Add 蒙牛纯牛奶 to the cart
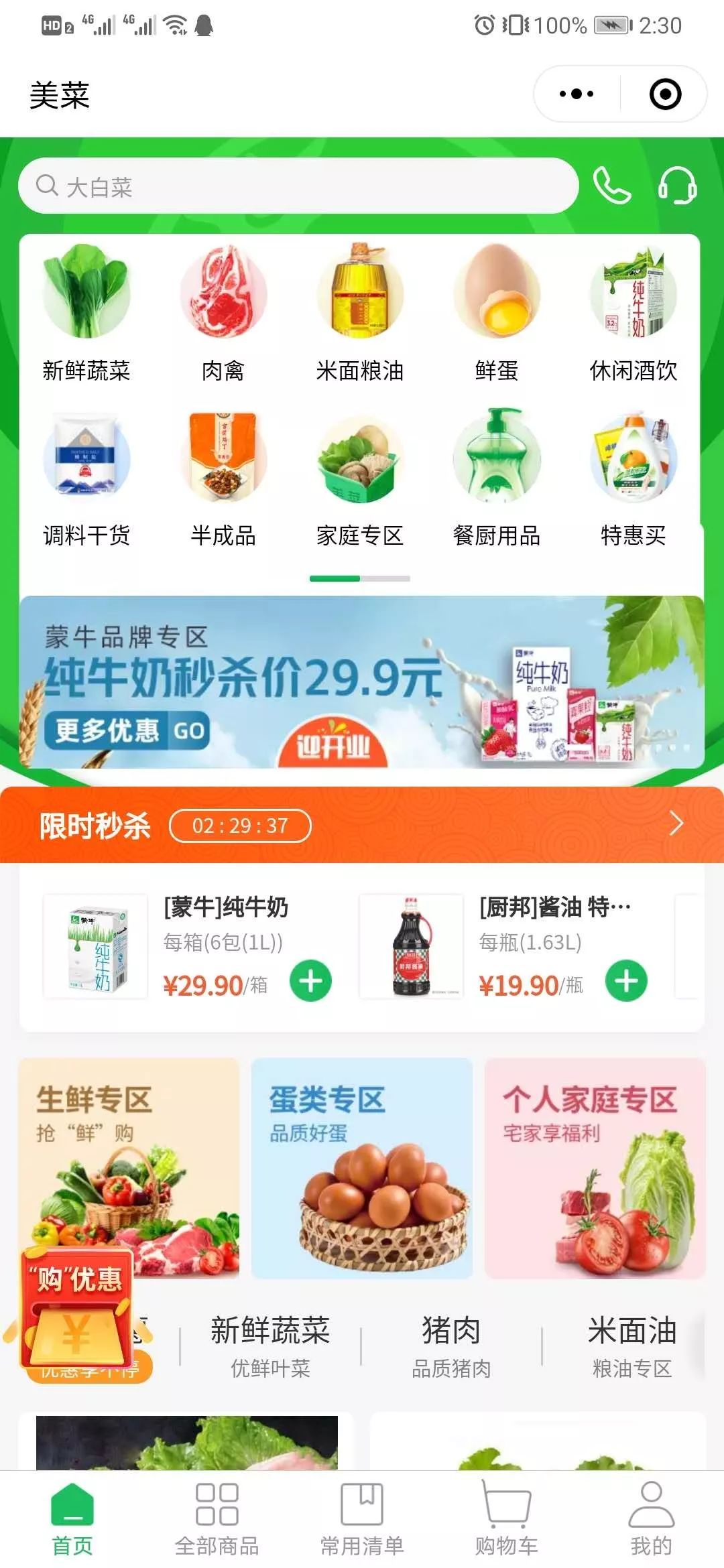Screen dimensions: 724x1568 pos(310,981)
